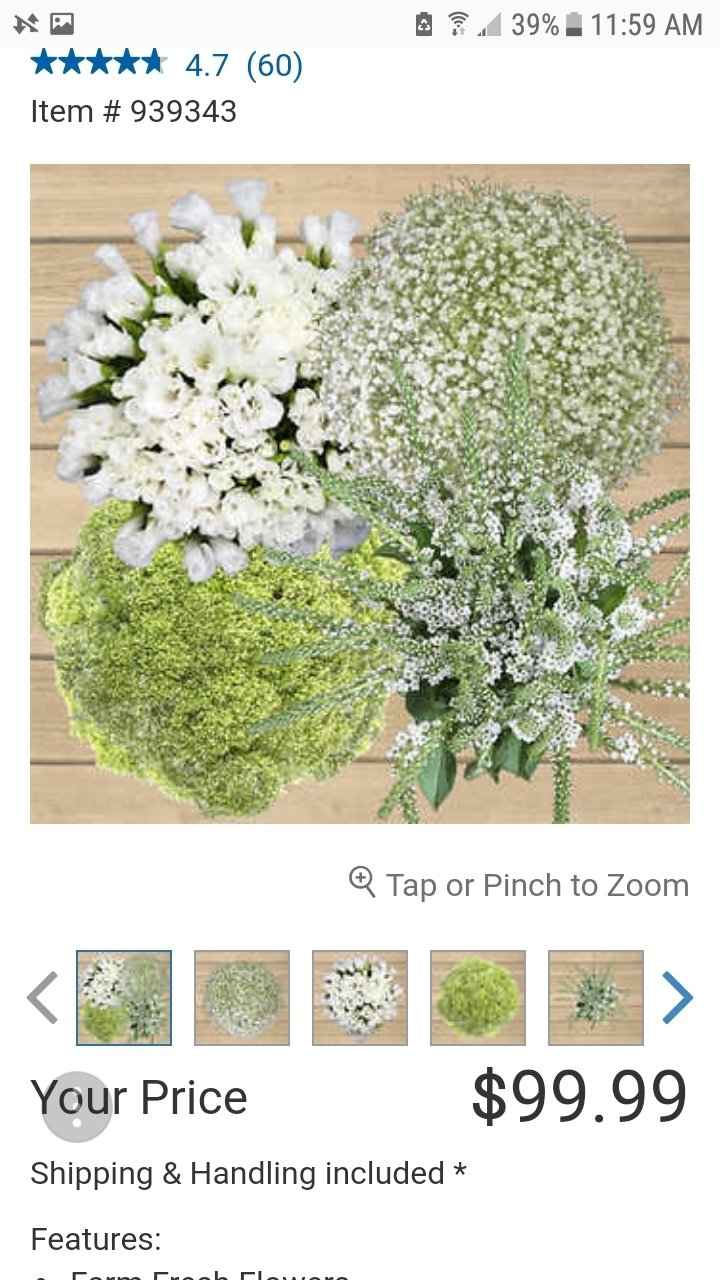
Task: Select the first product thumbnail
Action: pos(123,997)
